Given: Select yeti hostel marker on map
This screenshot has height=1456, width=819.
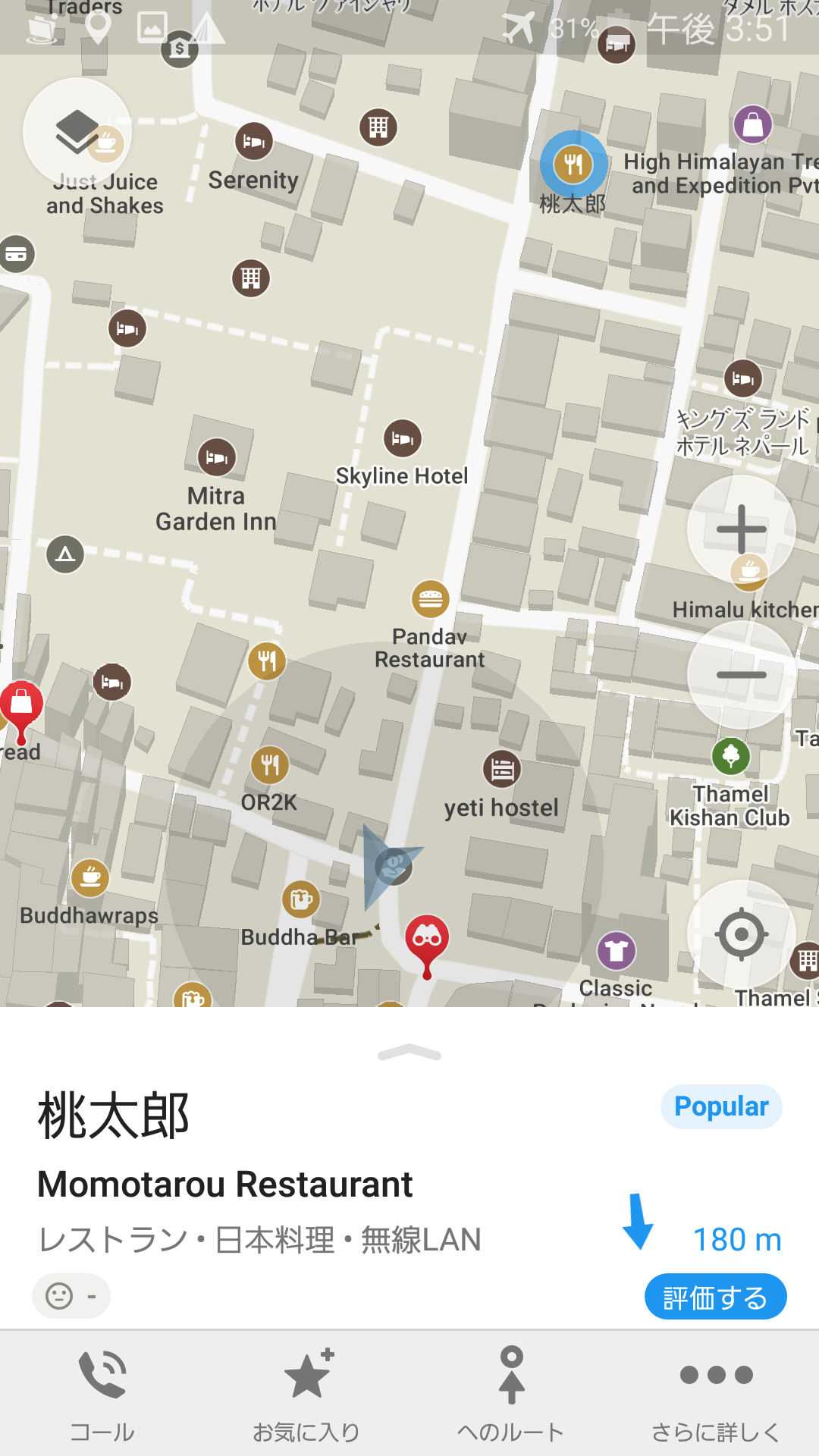Looking at the screenshot, I should pos(501,769).
